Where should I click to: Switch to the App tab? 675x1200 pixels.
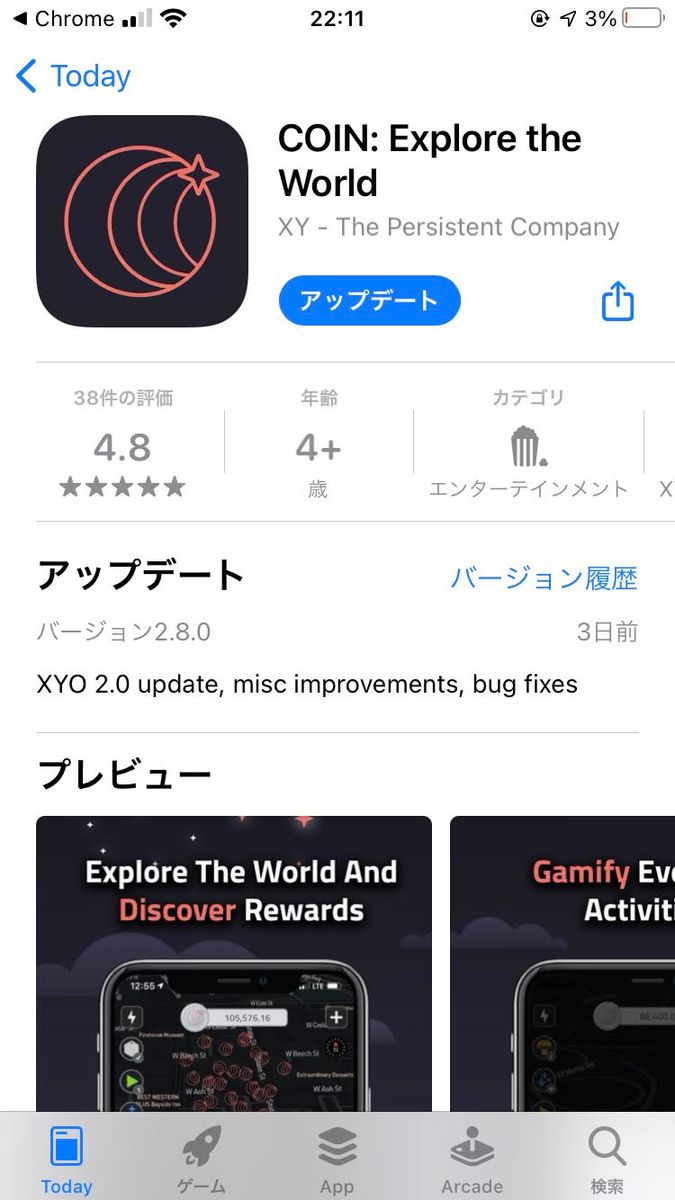click(337, 1160)
